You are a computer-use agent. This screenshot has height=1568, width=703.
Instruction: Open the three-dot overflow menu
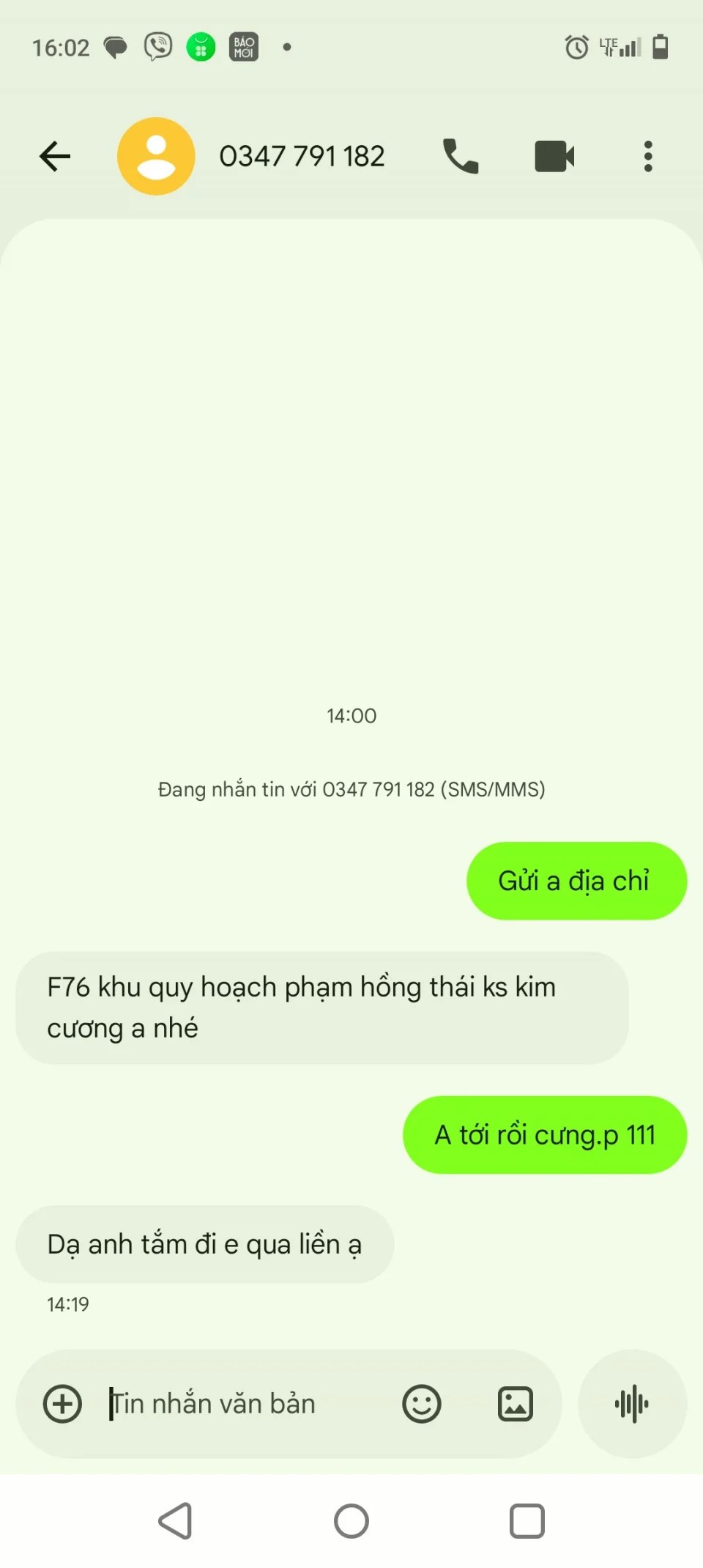[x=648, y=156]
